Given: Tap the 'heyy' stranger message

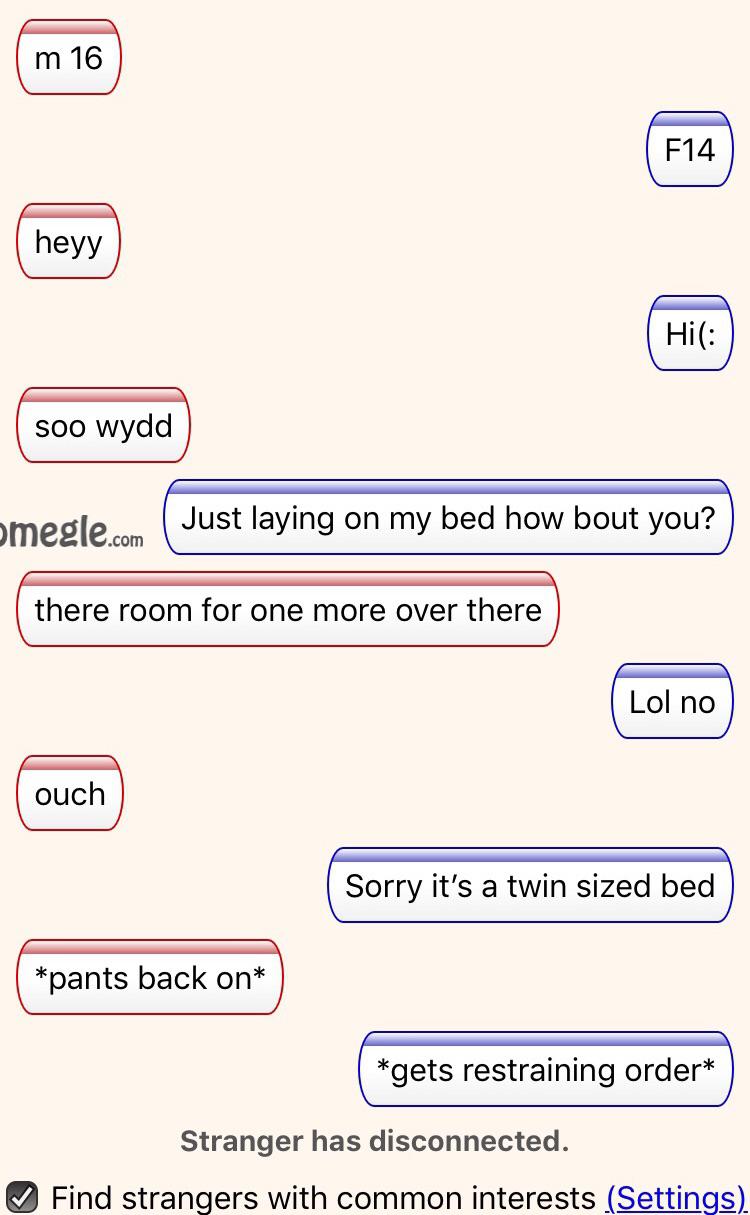Looking at the screenshot, I should 67,242.
